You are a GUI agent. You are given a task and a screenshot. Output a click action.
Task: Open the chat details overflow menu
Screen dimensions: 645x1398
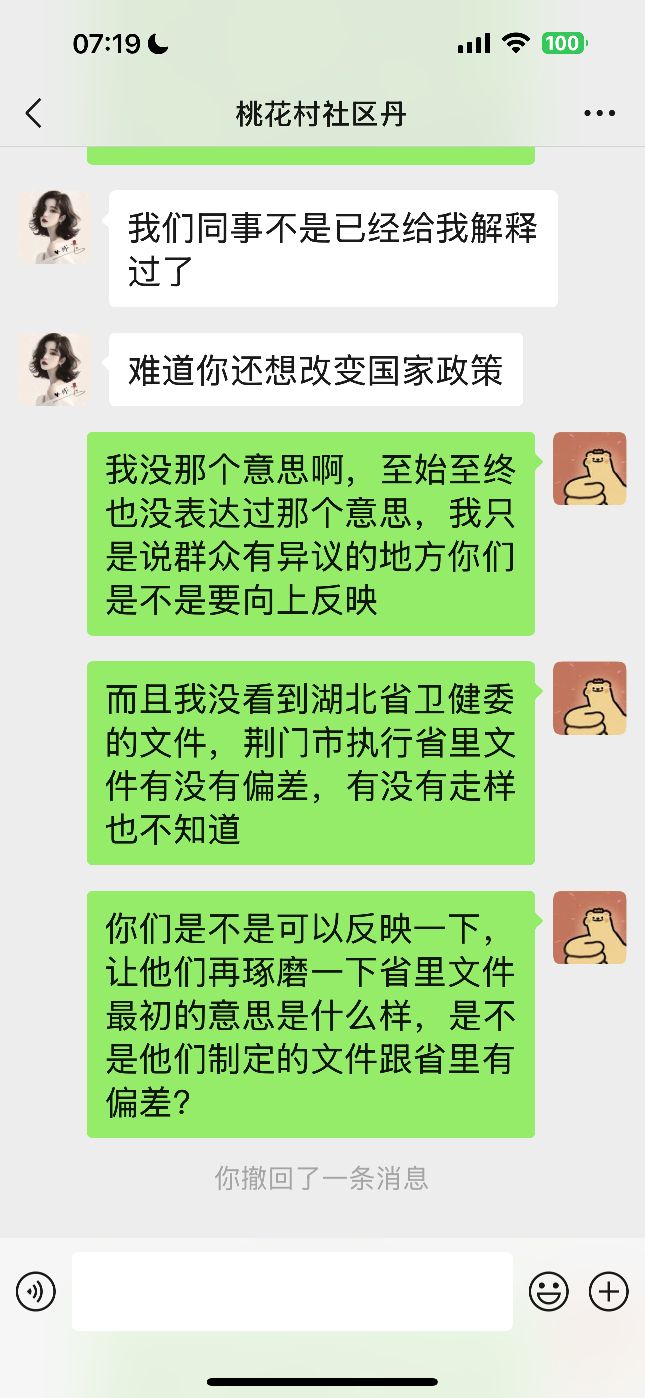point(599,113)
